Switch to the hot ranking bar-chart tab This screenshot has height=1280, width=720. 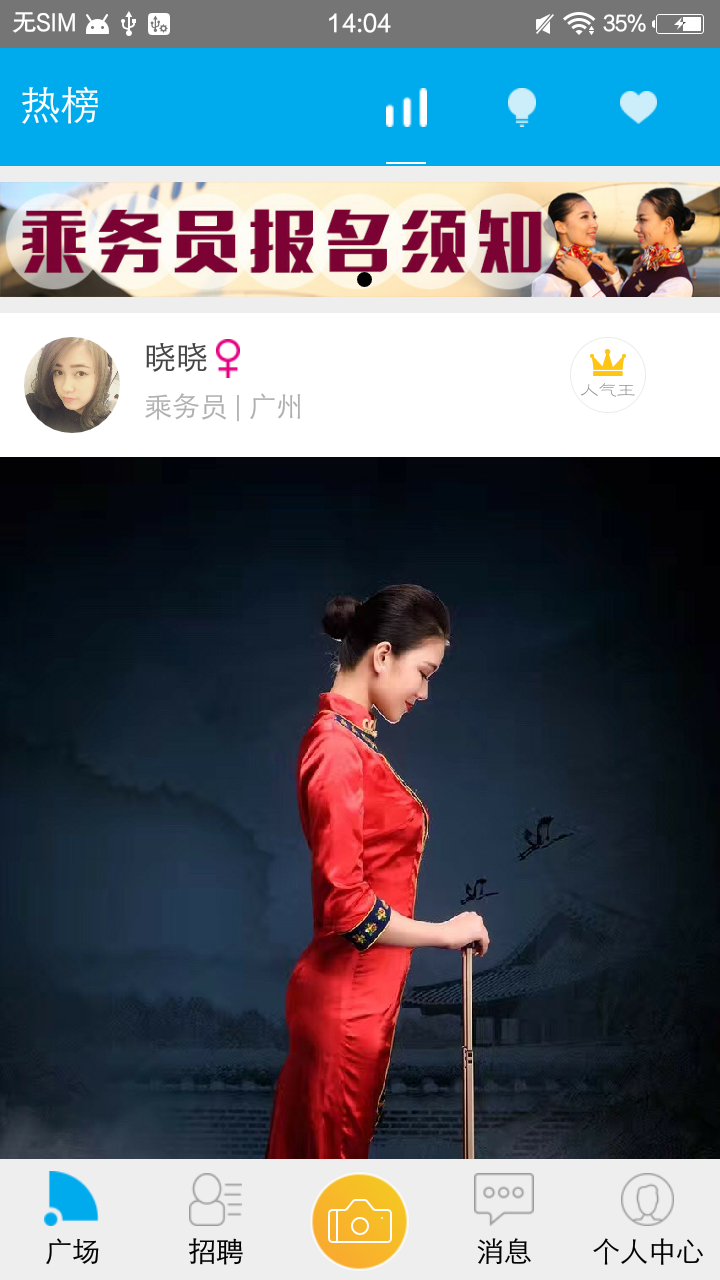point(406,108)
